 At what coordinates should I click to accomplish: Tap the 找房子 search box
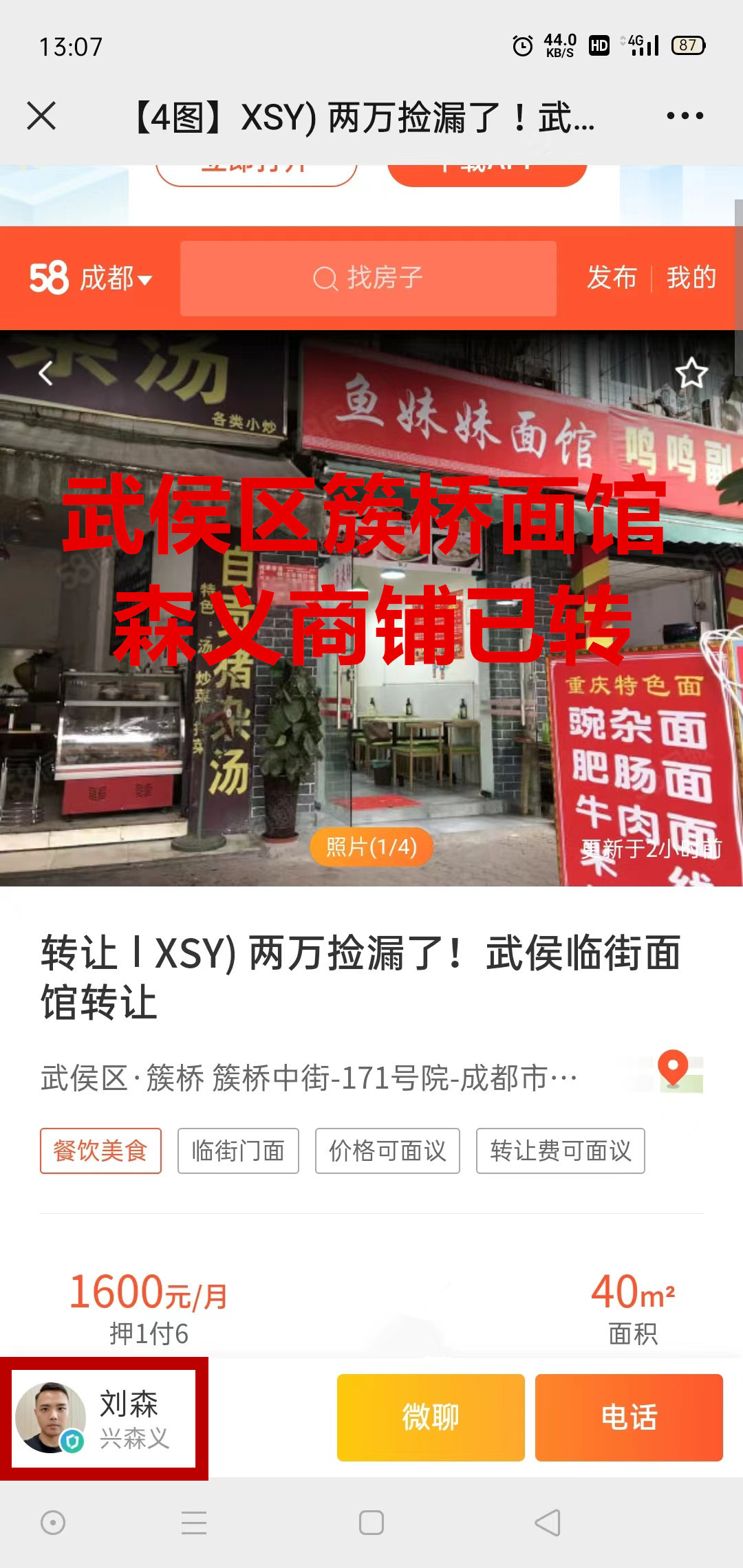(368, 279)
